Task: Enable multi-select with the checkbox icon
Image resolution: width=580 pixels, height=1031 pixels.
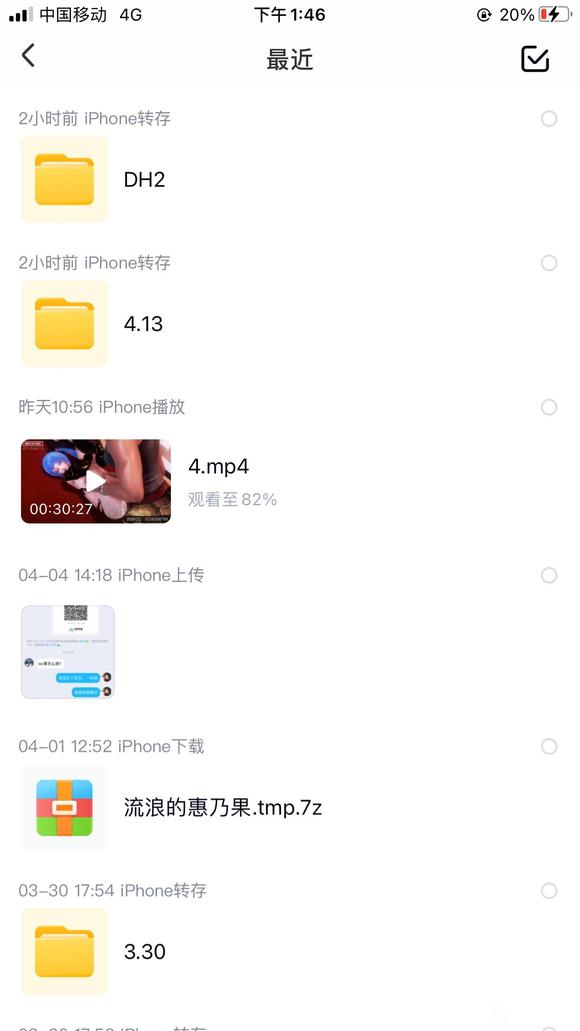Action: pyautogui.click(x=535, y=59)
